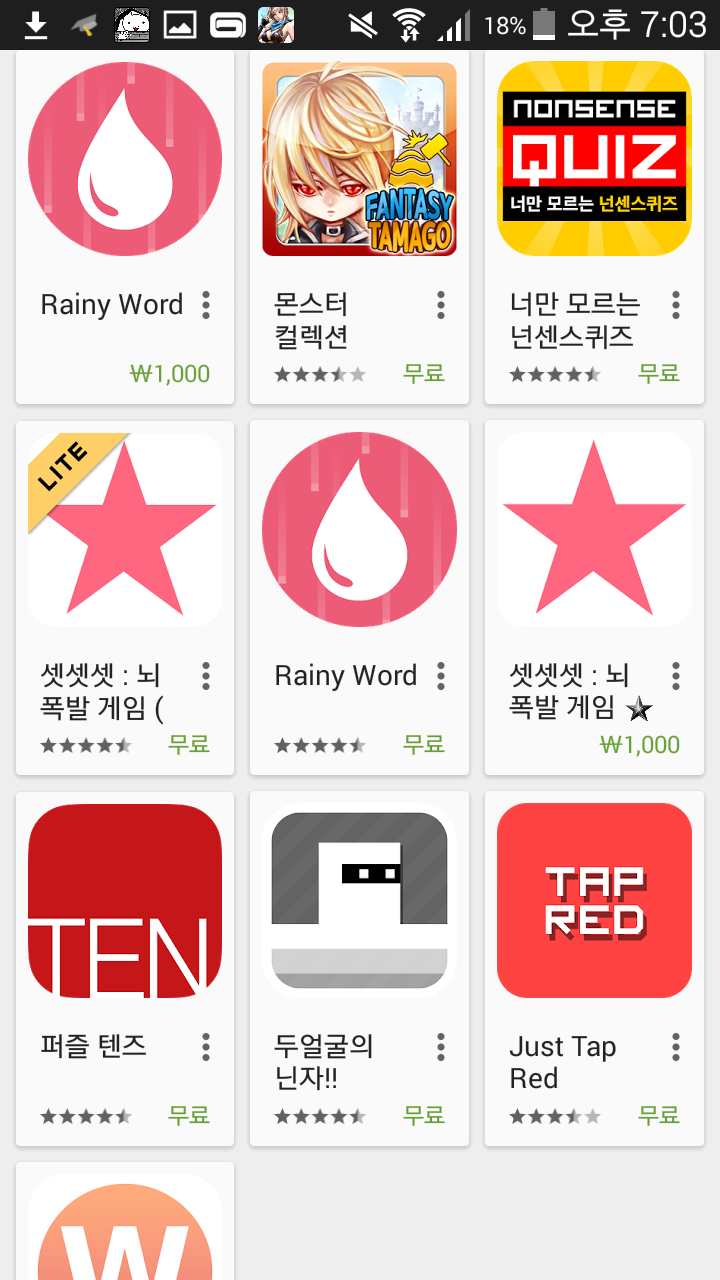Open overflow menu for Just Tap Red
The image size is (720, 1280).
point(676,1047)
